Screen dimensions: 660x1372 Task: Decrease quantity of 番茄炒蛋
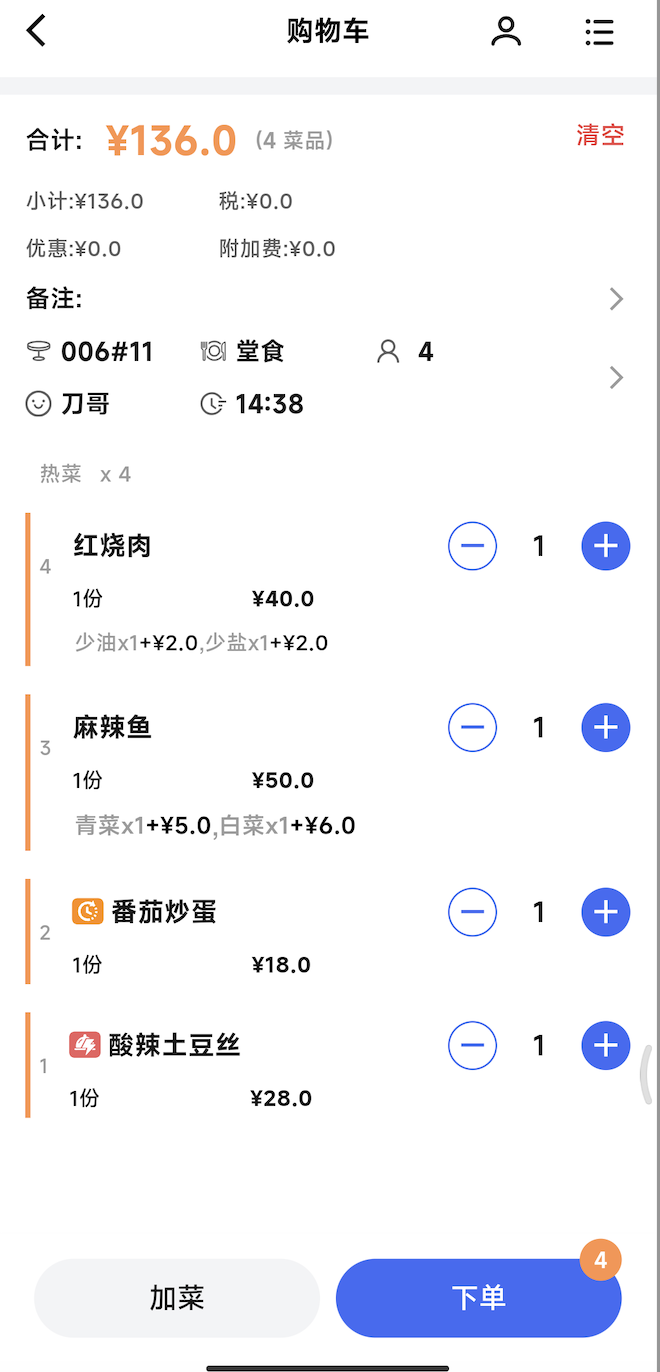click(473, 912)
